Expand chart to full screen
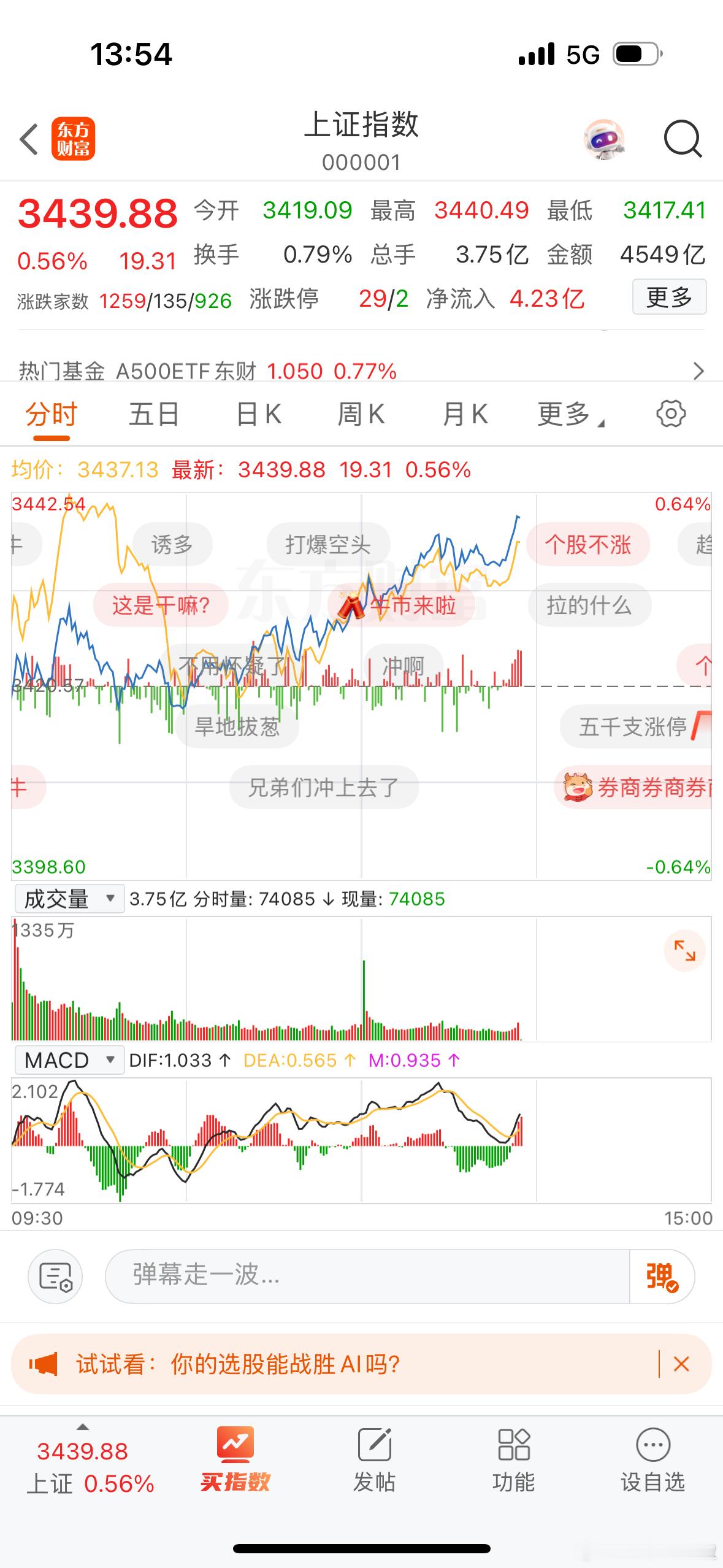 coord(684,950)
